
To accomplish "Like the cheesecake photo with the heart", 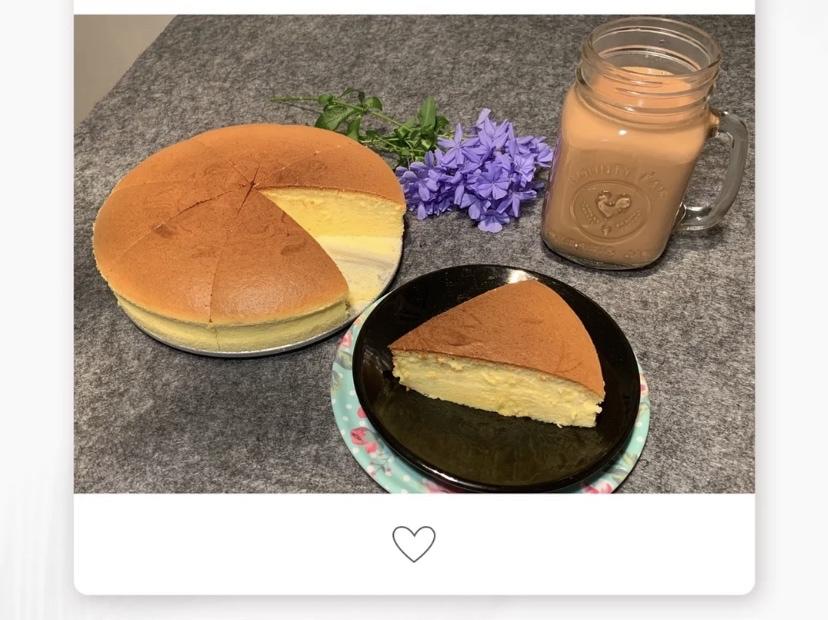I will coord(414,544).
